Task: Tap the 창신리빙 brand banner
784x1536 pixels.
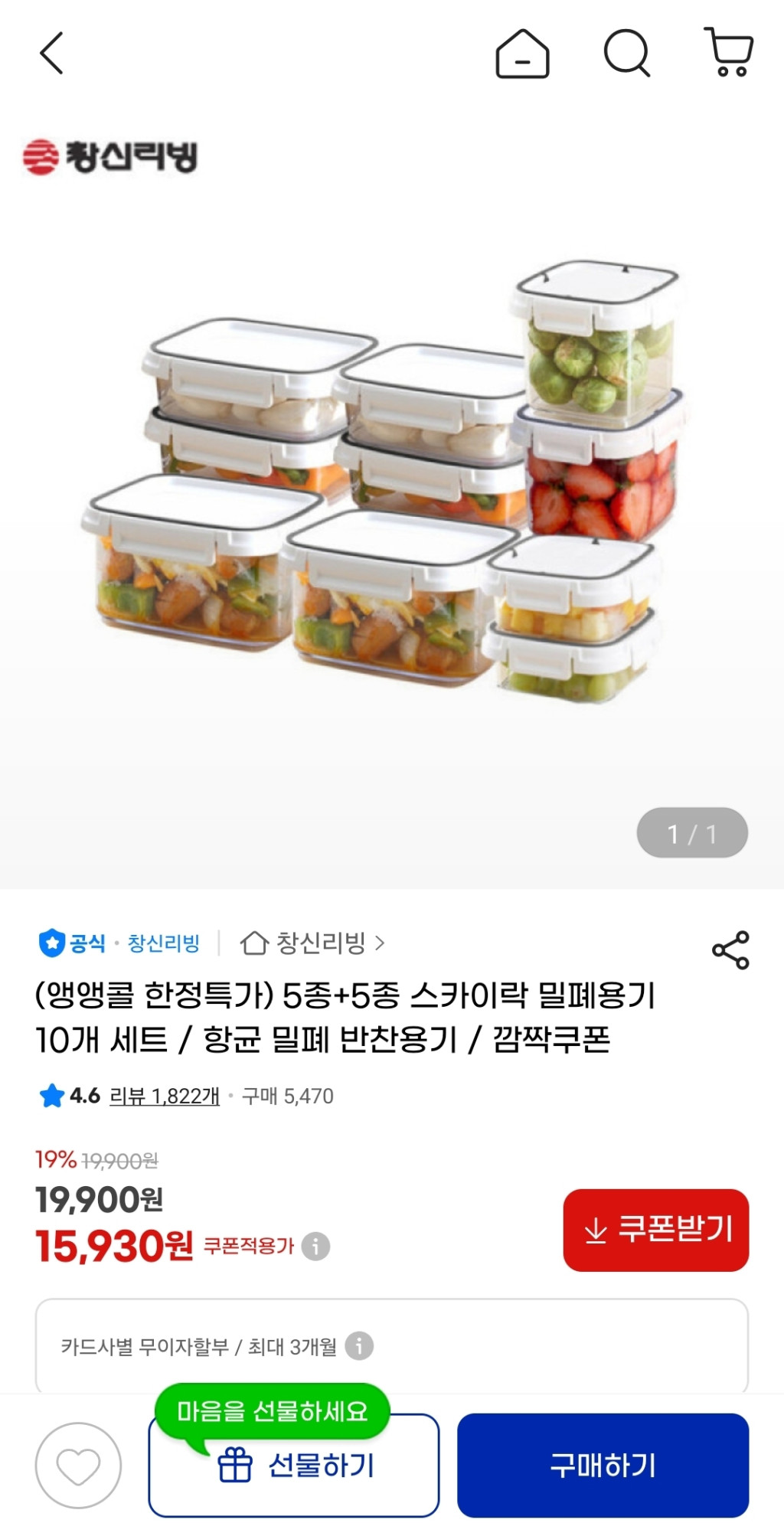Action: pos(109,157)
